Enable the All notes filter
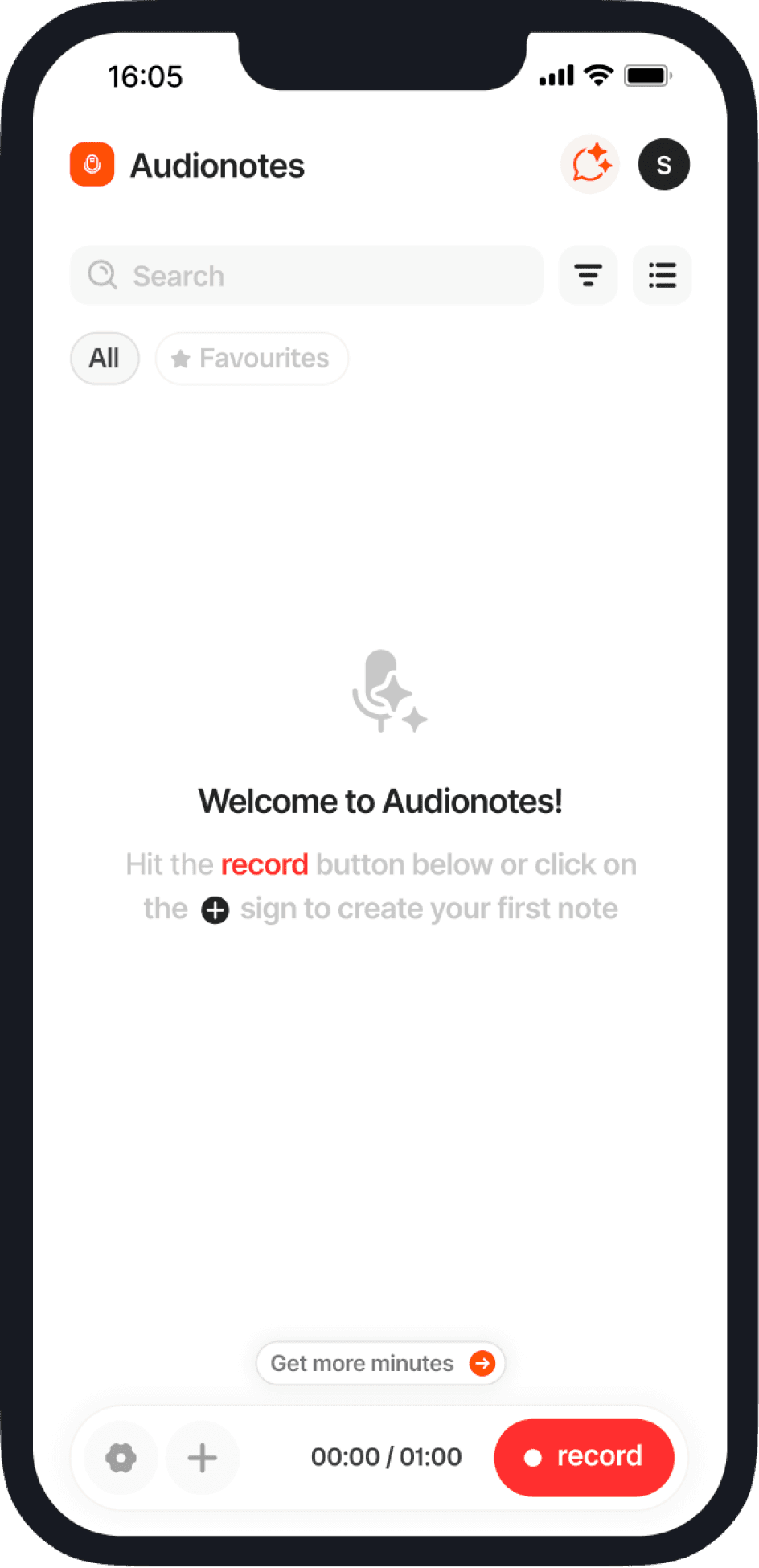 [x=105, y=359]
